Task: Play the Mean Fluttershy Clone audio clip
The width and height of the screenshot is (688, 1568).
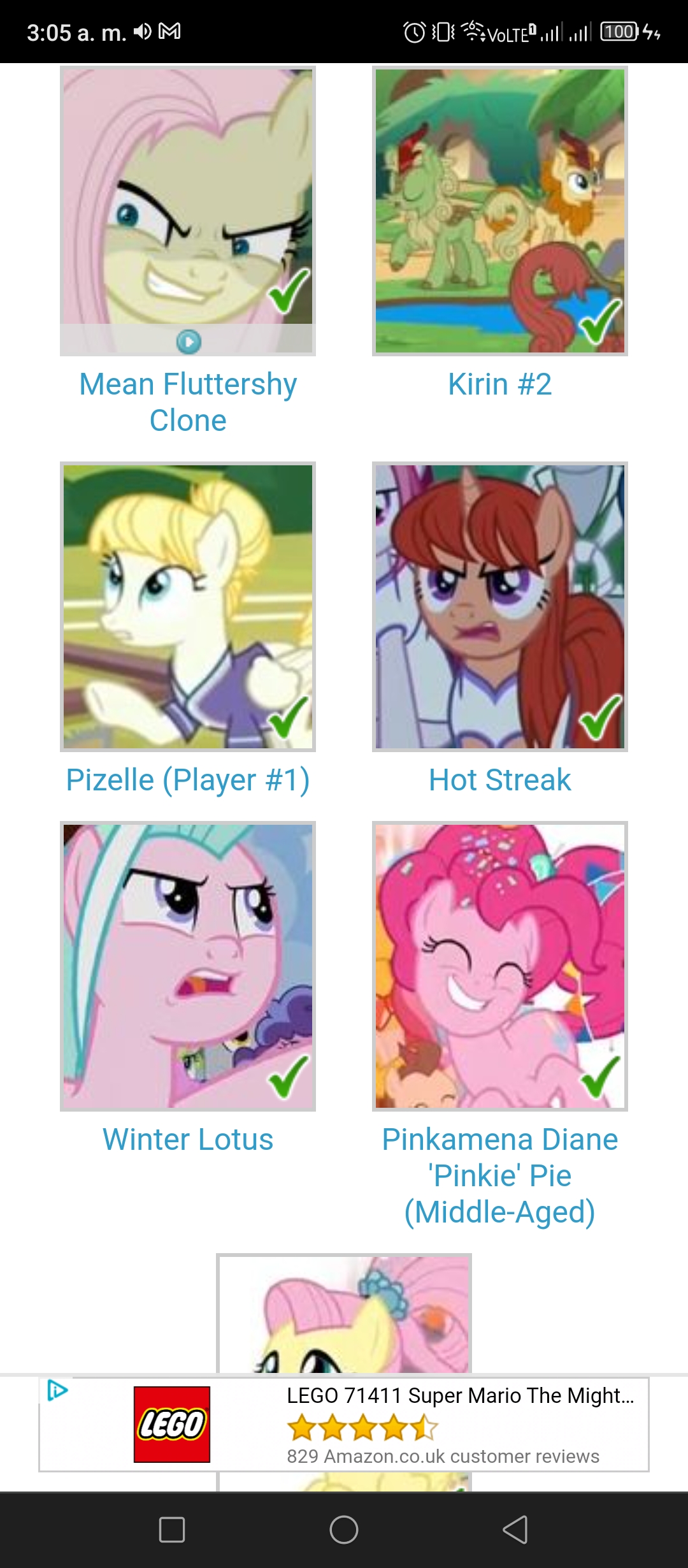Action: pos(189,342)
